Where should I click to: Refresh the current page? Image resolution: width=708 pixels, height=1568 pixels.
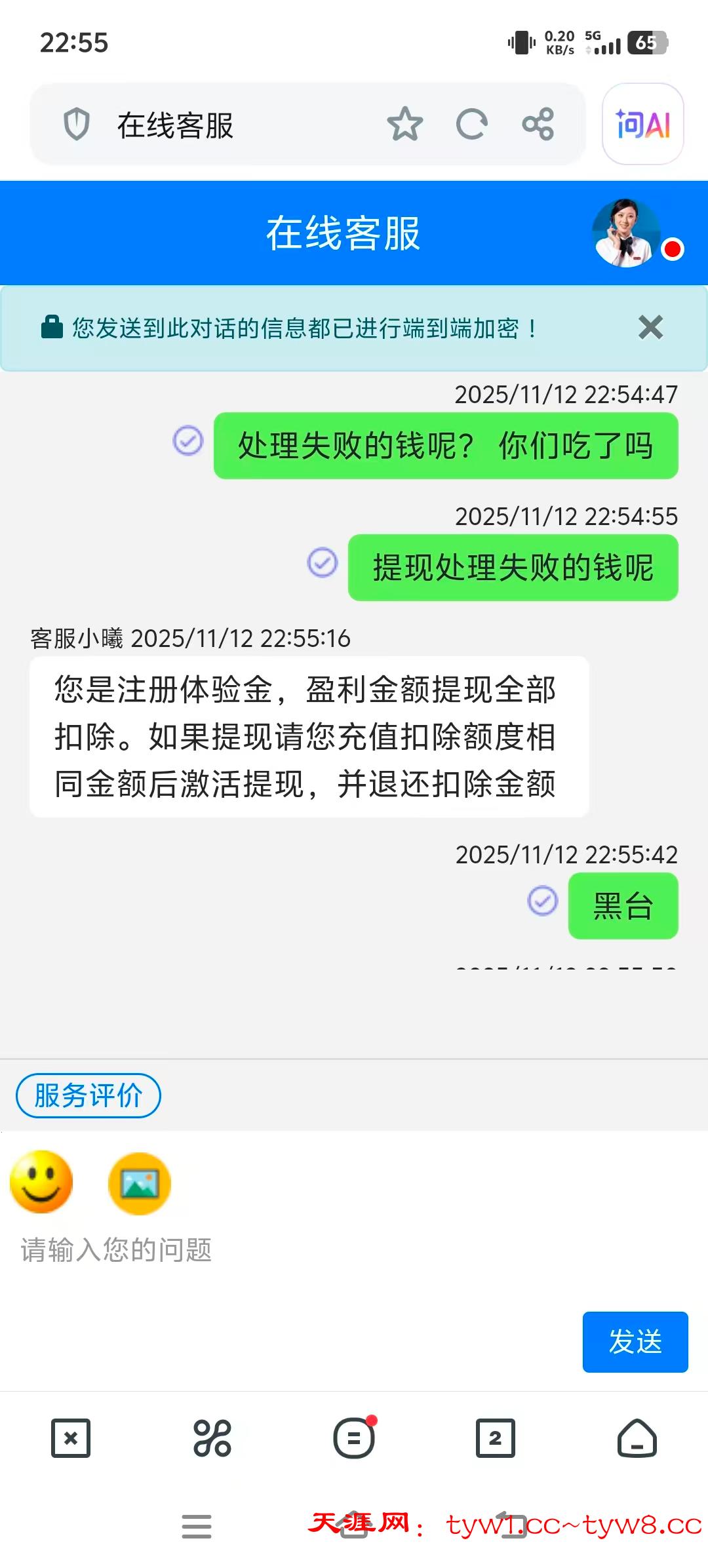(x=472, y=125)
